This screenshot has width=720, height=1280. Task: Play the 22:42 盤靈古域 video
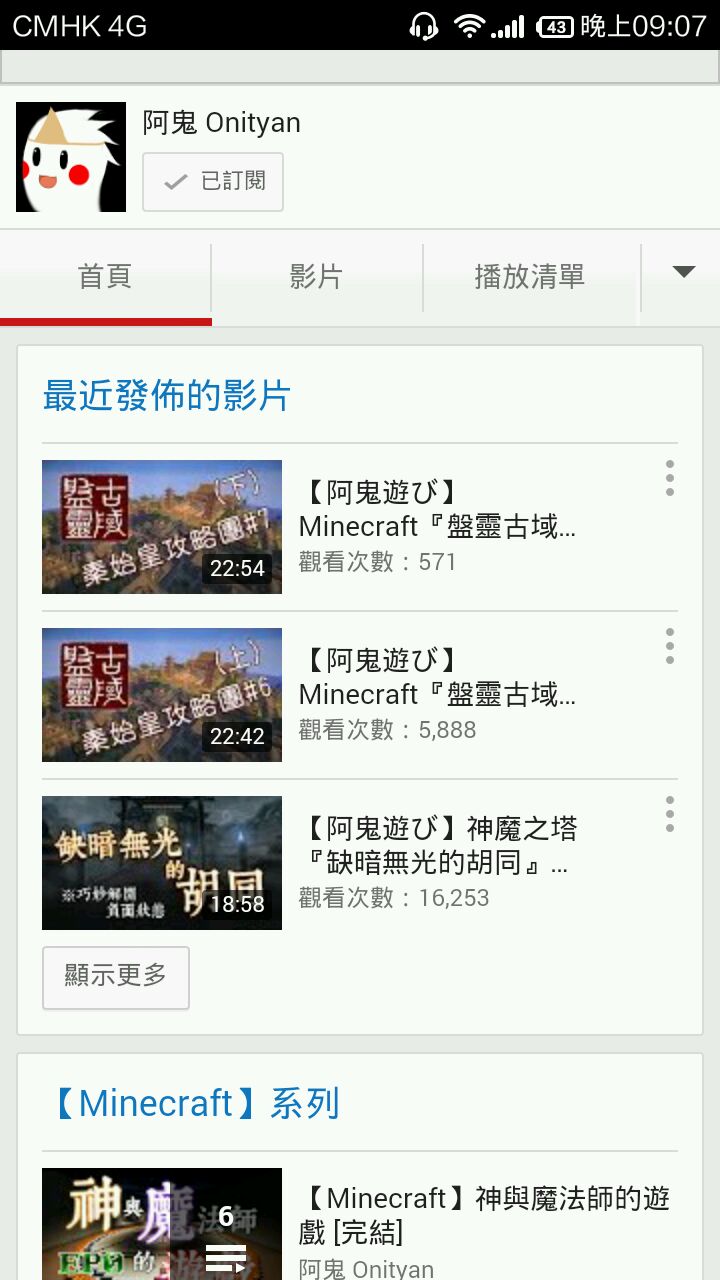162,695
